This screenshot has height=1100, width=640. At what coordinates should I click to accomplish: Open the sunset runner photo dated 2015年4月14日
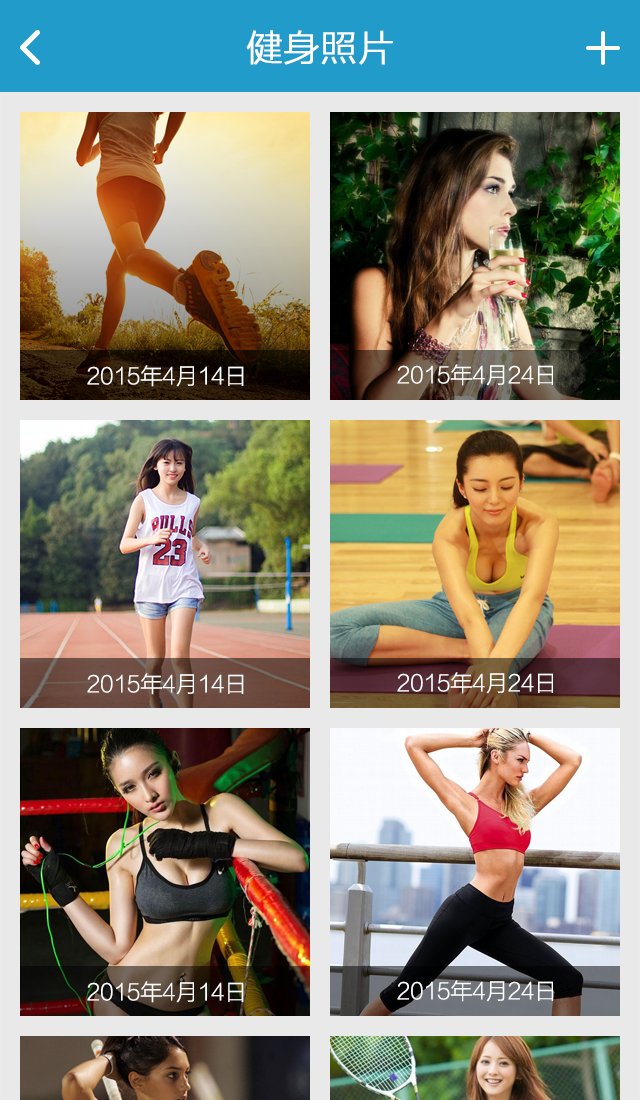pyautogui.click(x=165, y=255)
